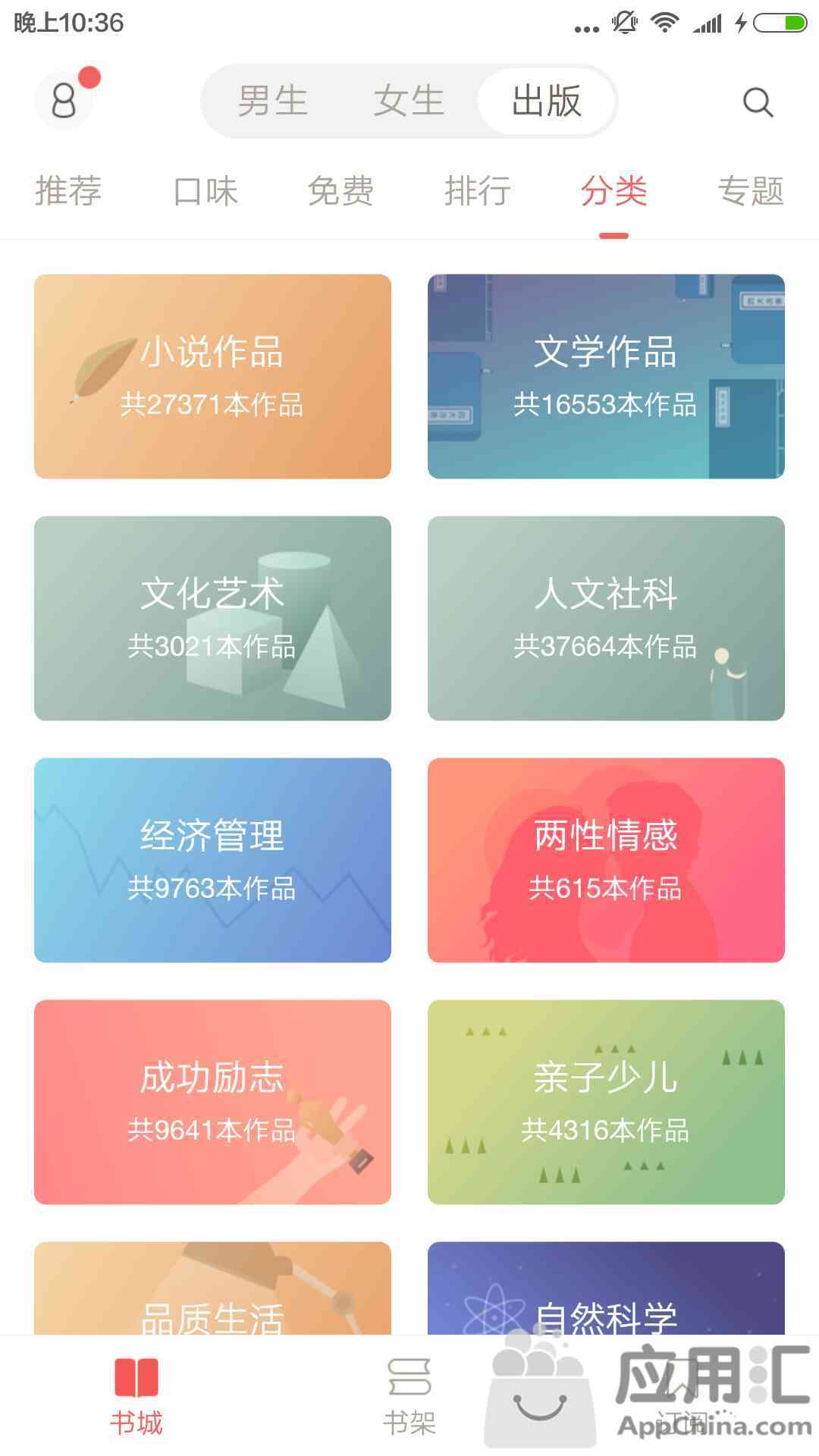The image size is (819, 1456).
Task: Browse the 文化艺术 category
Action: tap(212, 618)
